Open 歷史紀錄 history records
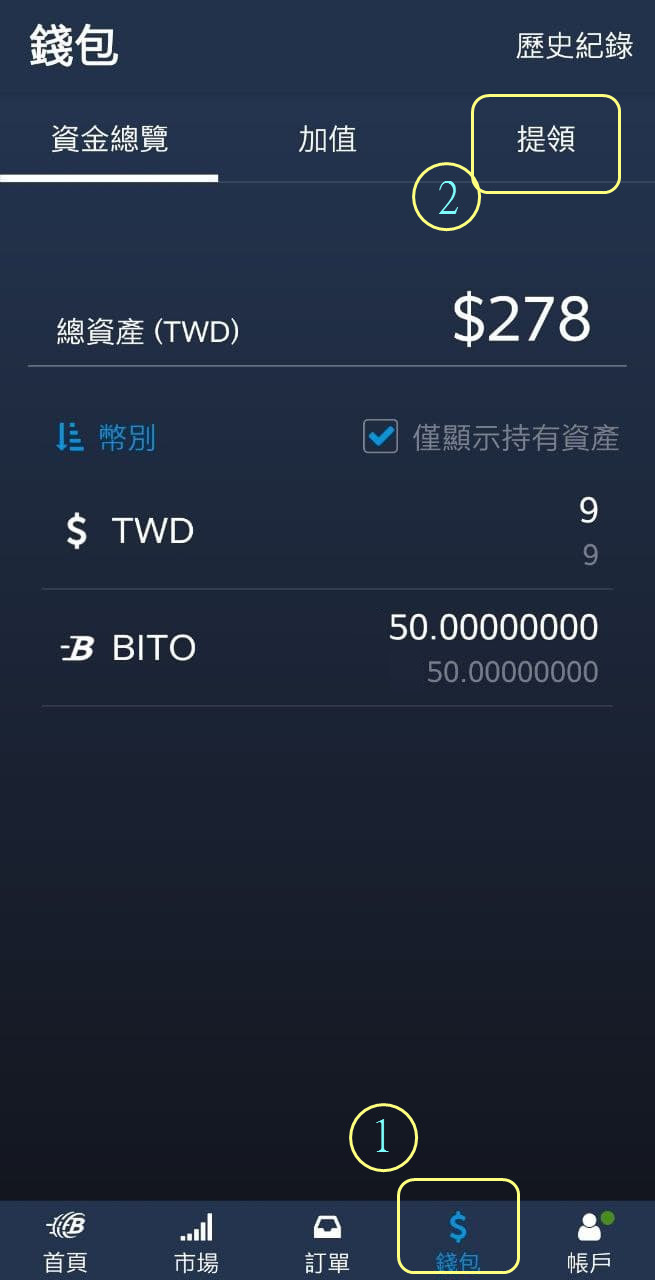 574,46
